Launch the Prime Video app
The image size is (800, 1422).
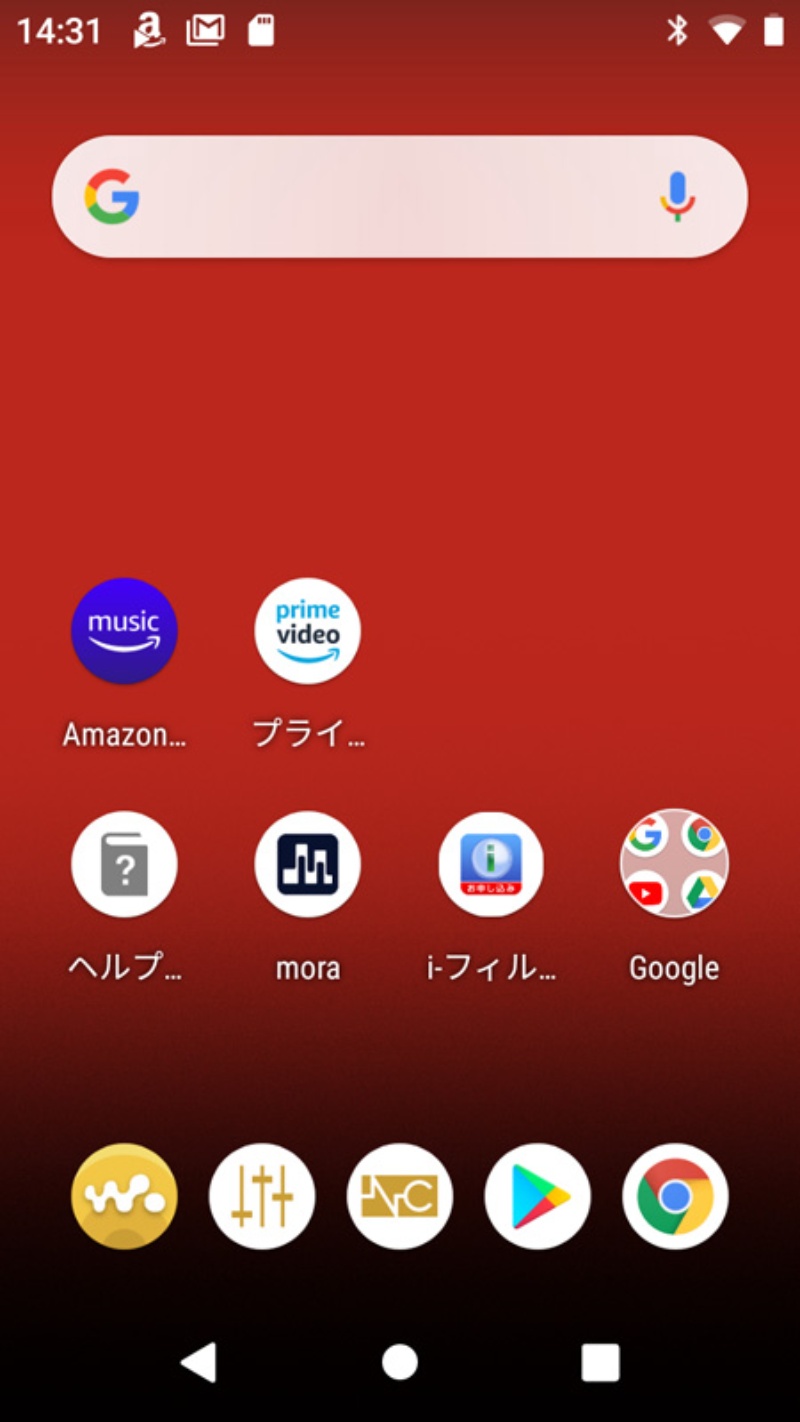point(308,631)
